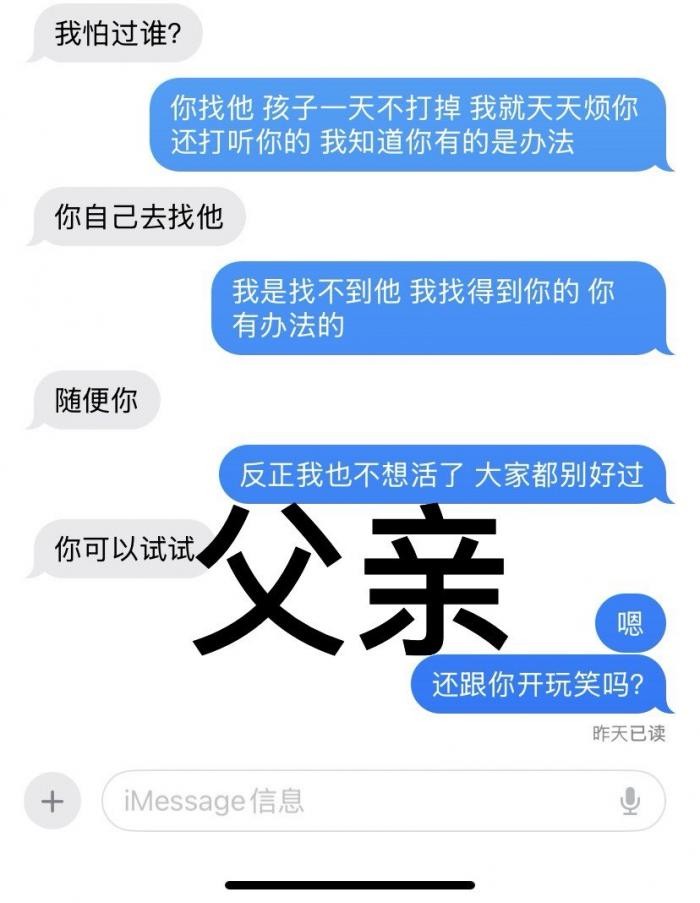Screen dimensions: 700x903
Task: Open the plus attachments menu
Action: [x=52, y=801]
